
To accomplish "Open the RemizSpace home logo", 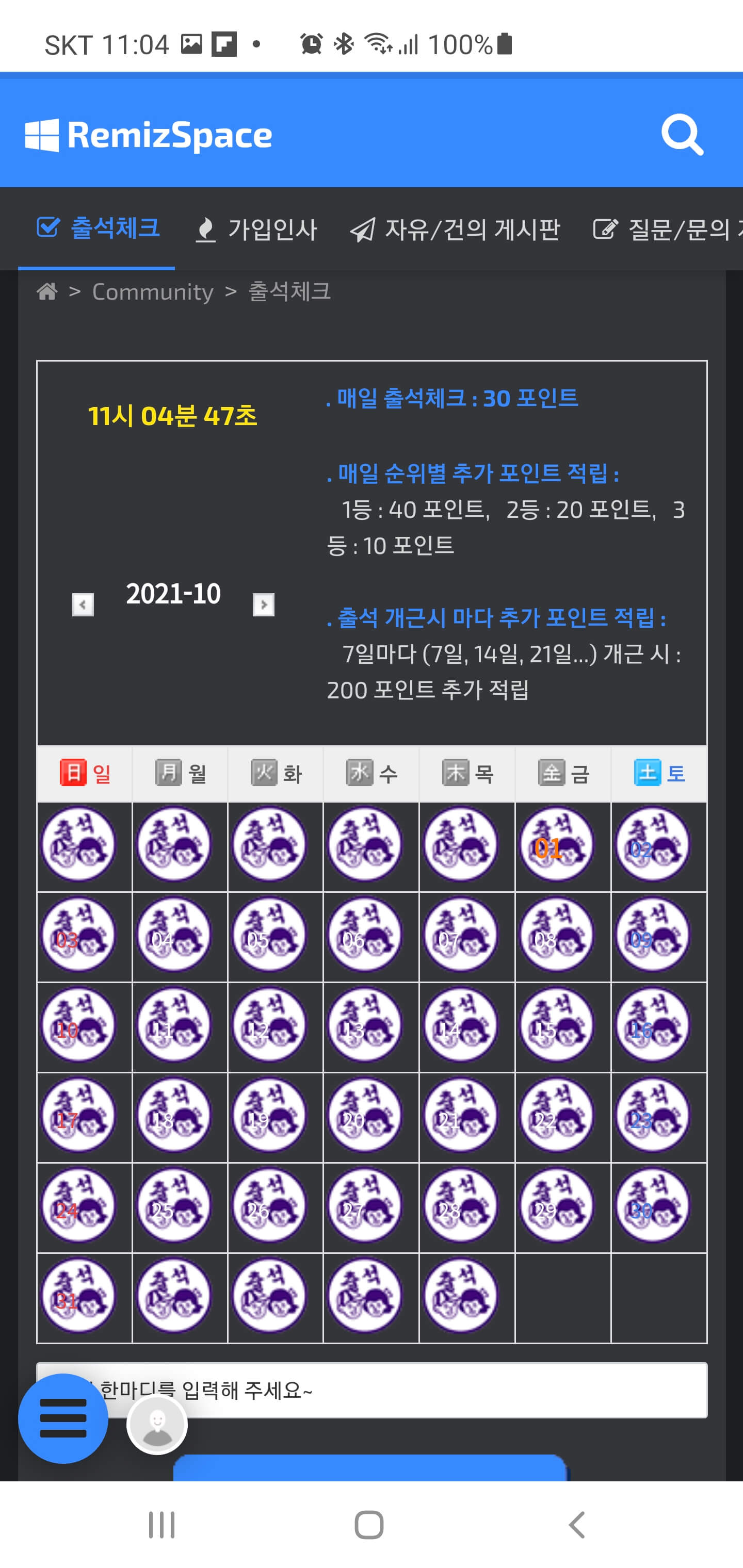I will click(149, 135).
